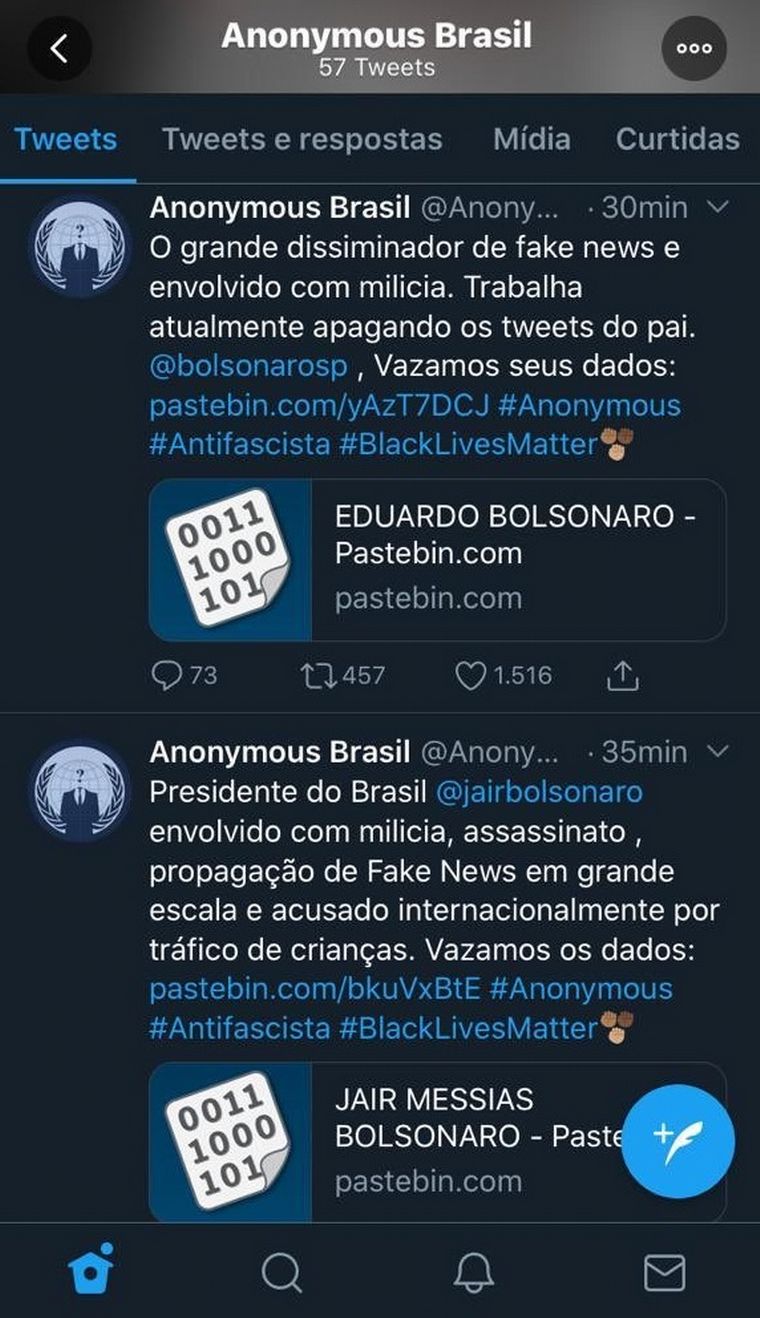Switch to the Mídia tab

pyautogui.click(x=532, y=139)
